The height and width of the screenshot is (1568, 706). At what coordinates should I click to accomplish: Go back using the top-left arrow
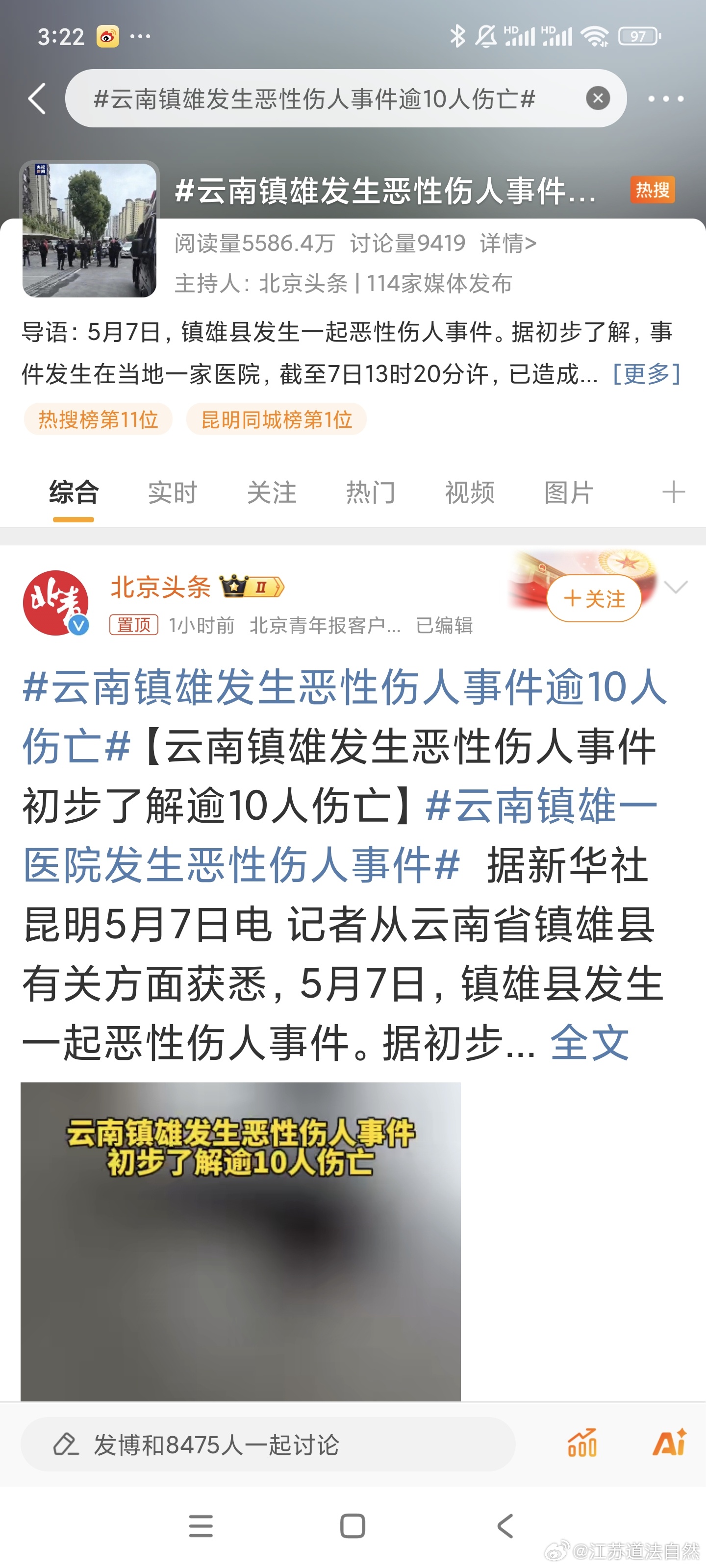click(x=37, y=98)
